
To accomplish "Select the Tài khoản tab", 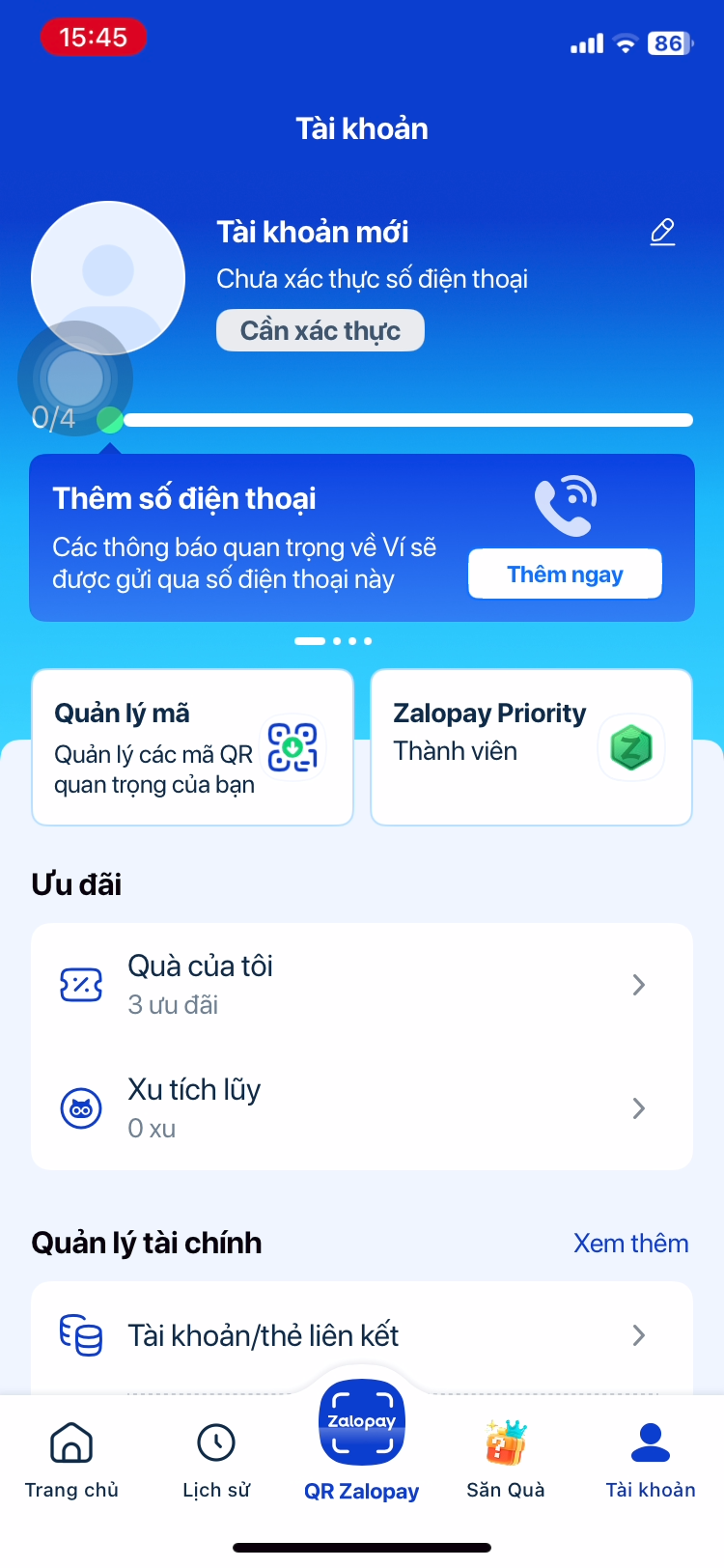I will tap(651, 1460).
